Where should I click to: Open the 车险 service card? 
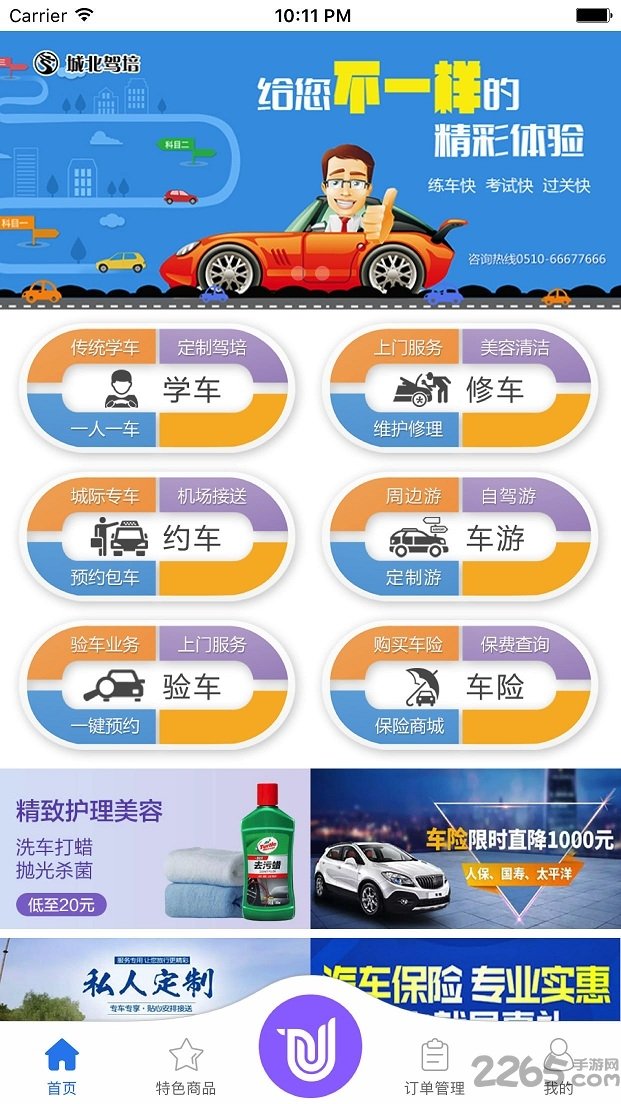pyautogui.click(x=463, y=687)
